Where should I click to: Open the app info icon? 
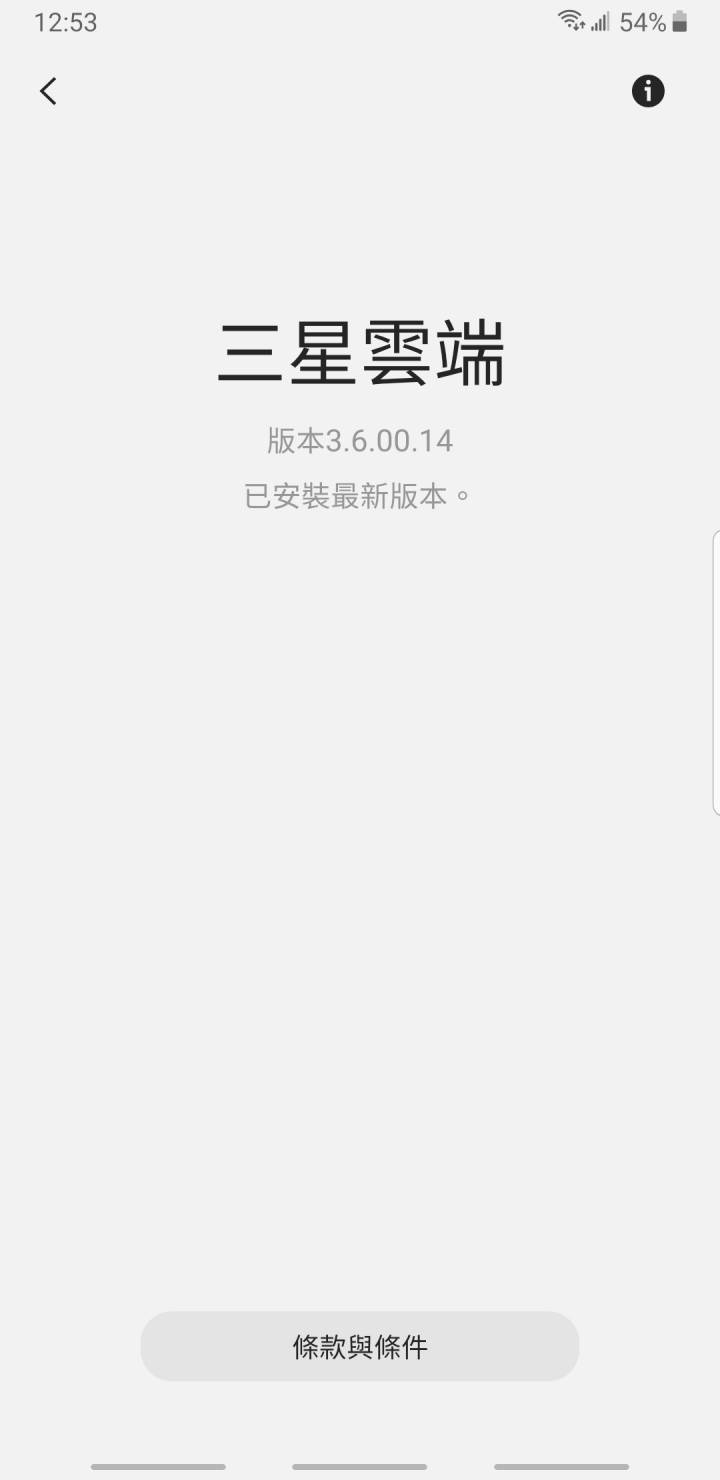click(x=648, y=91)
